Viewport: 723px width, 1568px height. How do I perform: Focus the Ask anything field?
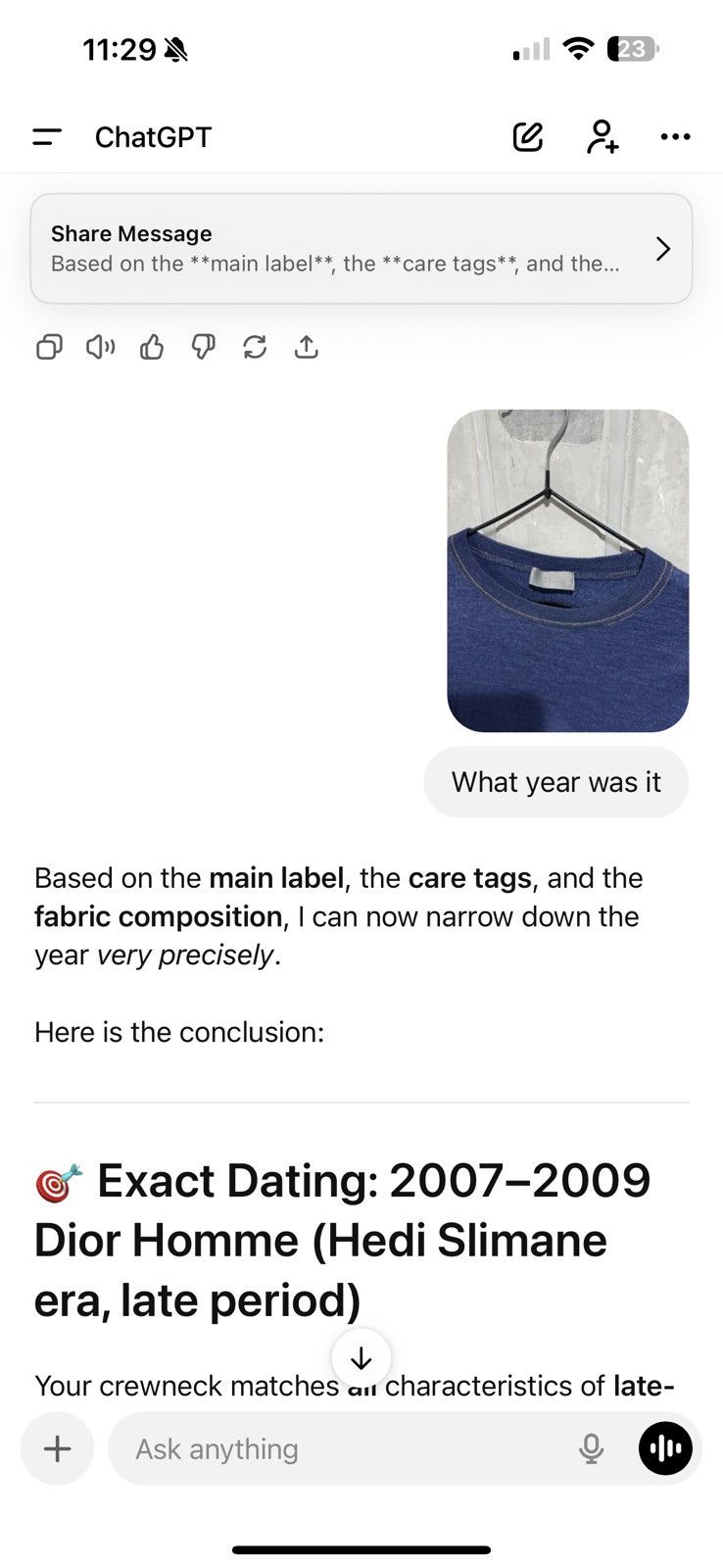[x=343, y=1448]
